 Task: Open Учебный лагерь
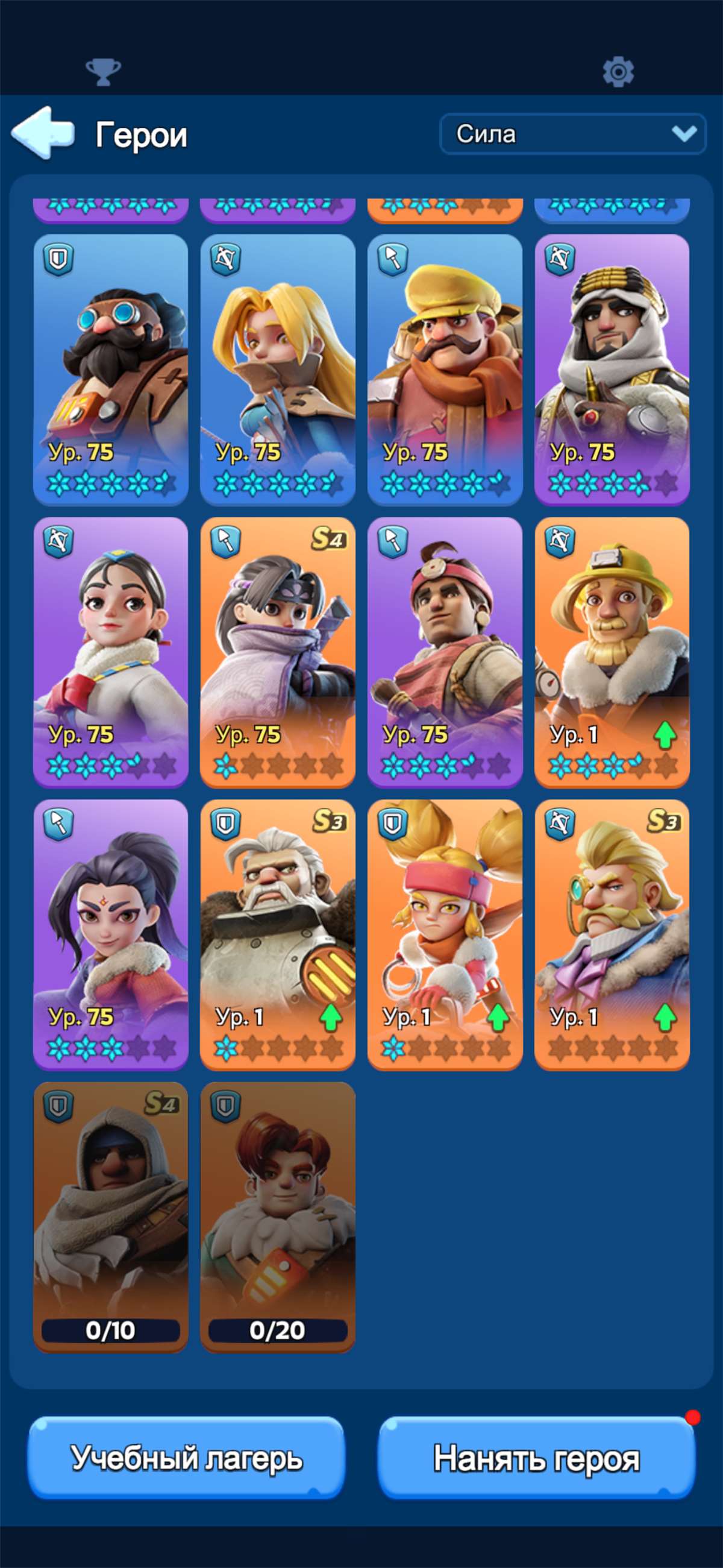(186, 1457)
